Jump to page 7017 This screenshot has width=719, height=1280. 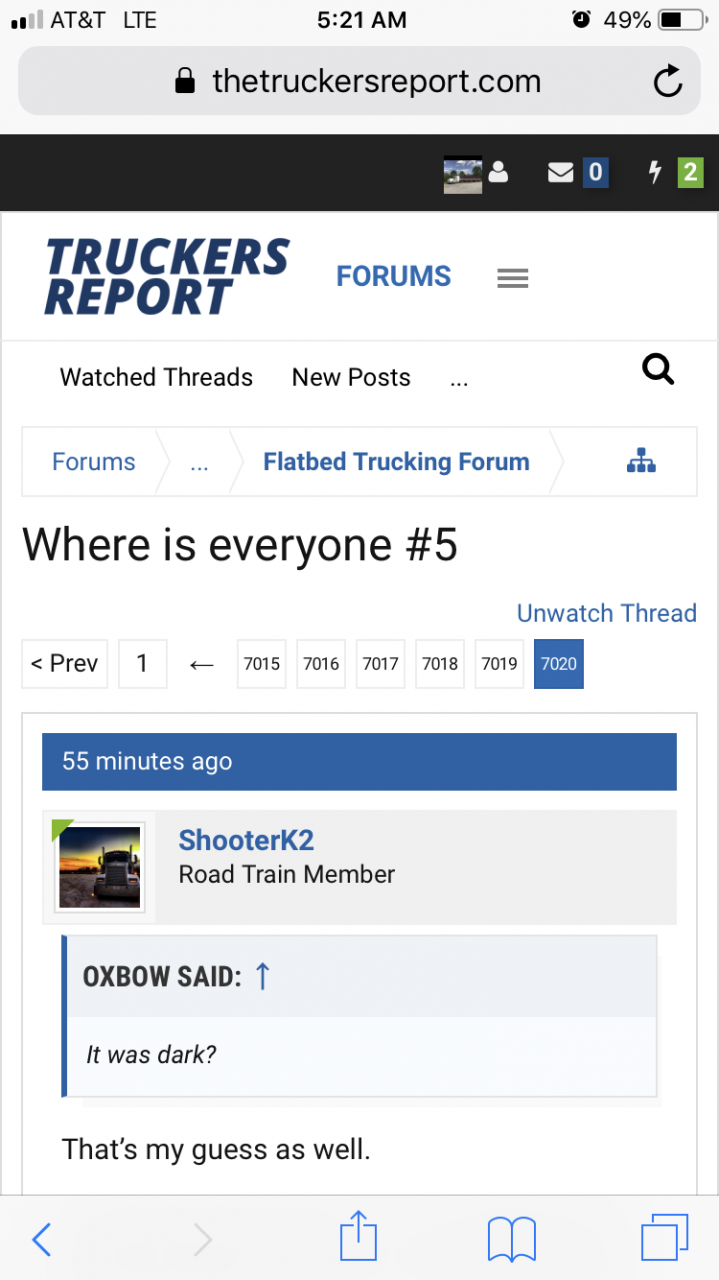click(380, 664)
